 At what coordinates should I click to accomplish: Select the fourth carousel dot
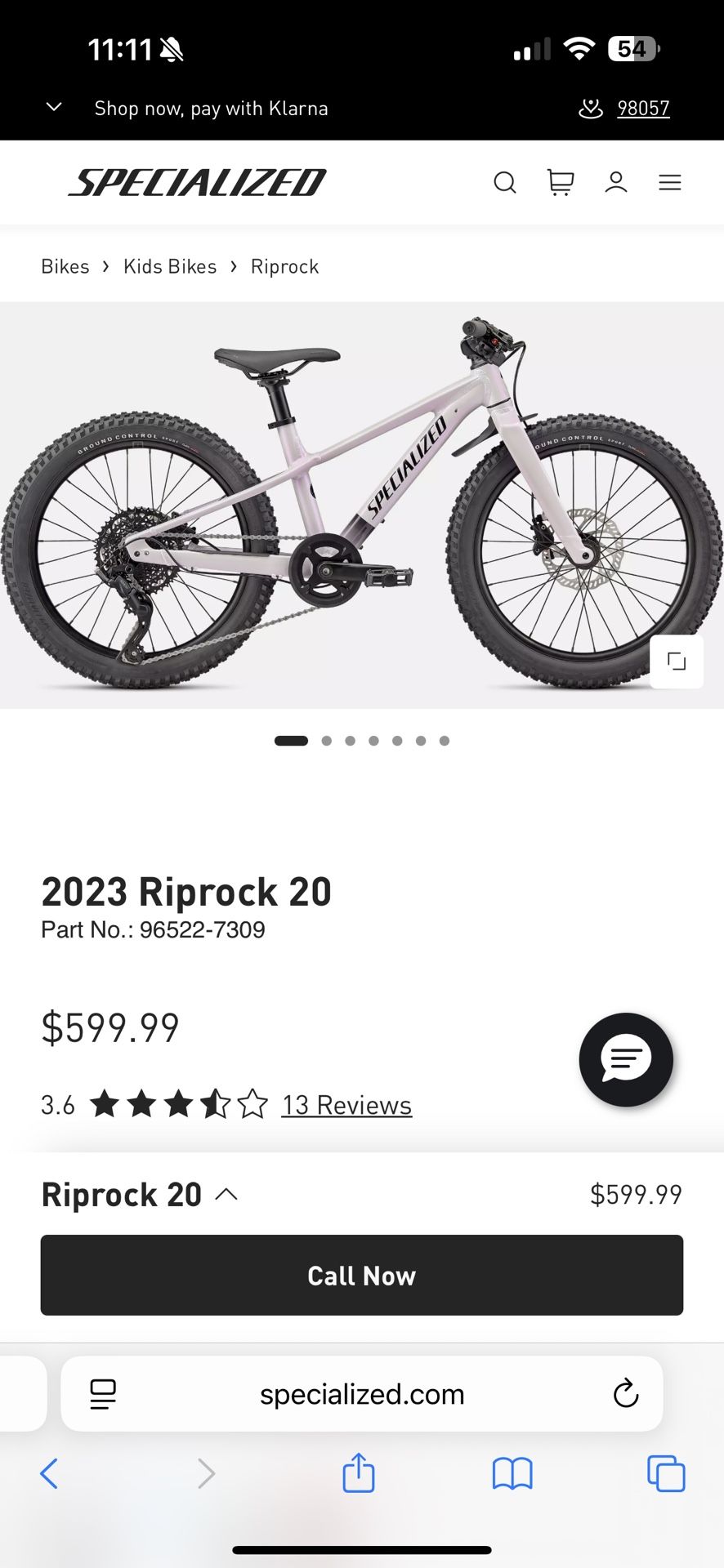(373, 741)
